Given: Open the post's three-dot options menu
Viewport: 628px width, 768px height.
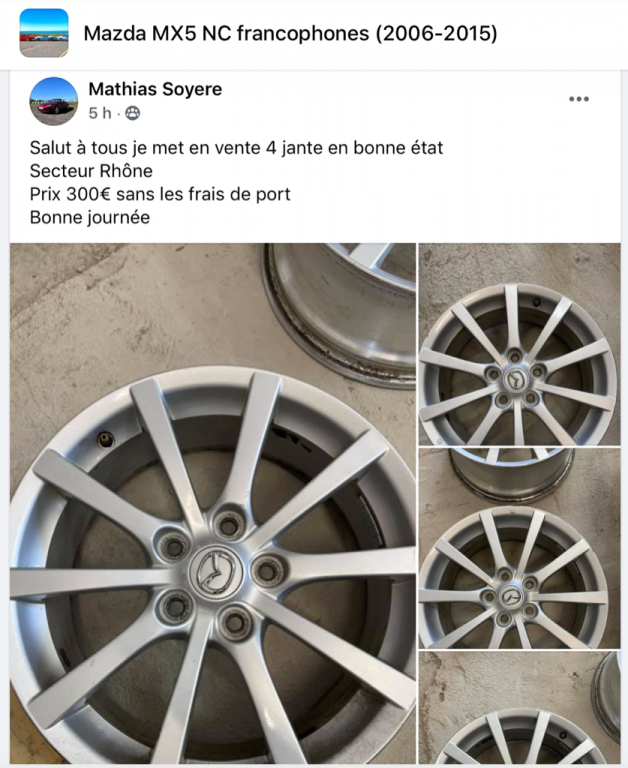Looking at the screenshot, I should coord(579,99).
